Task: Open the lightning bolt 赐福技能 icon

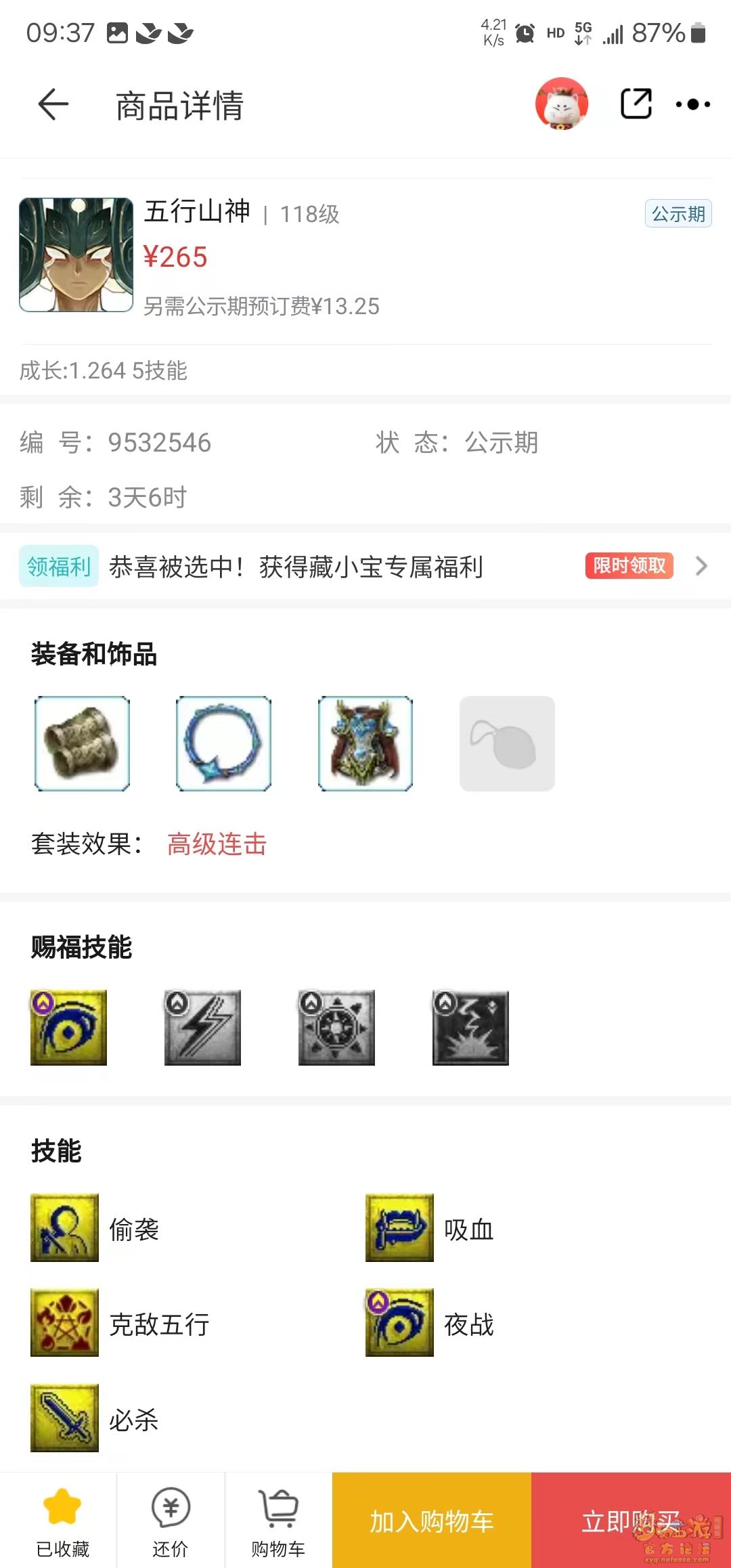Action: pos(202,1027)
